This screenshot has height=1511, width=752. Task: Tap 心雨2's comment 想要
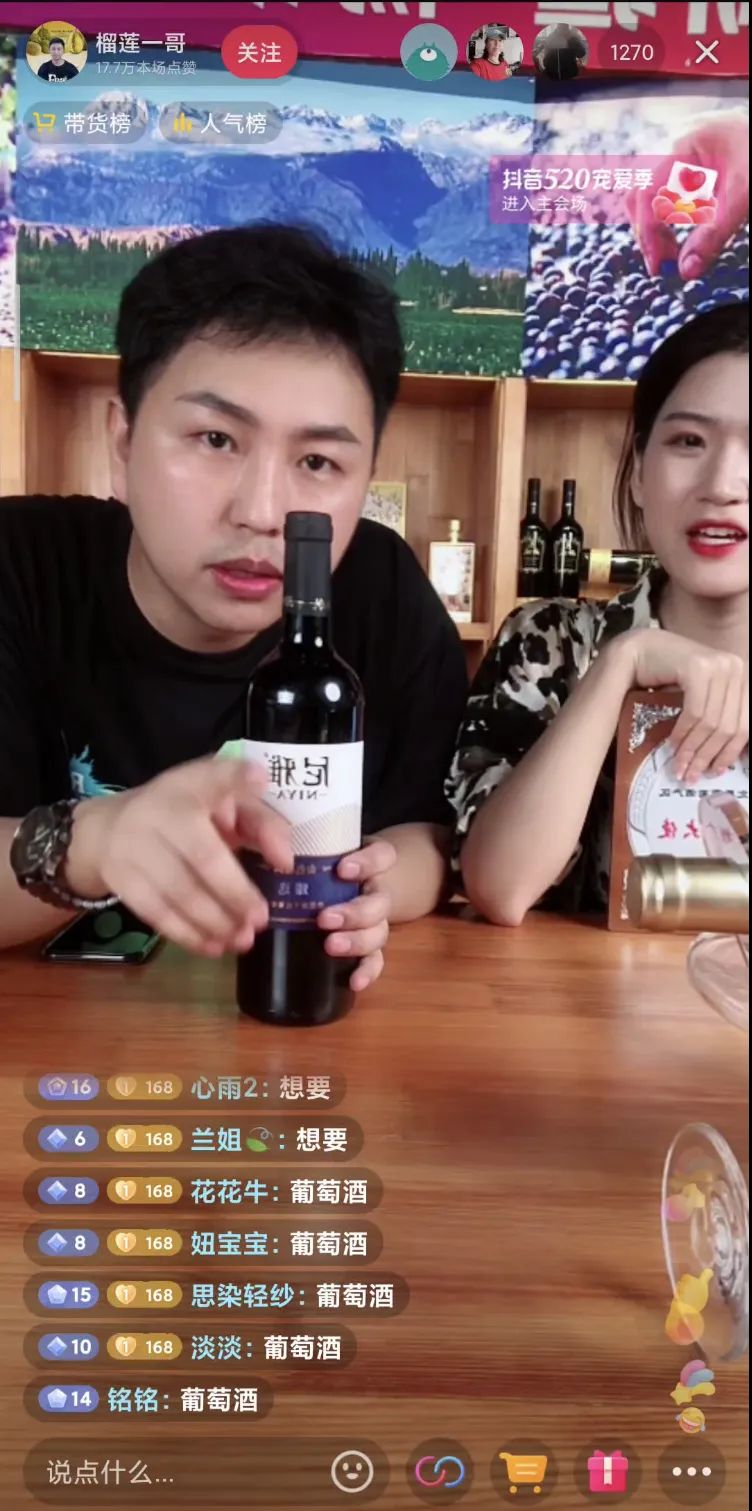click(260, 1088)
